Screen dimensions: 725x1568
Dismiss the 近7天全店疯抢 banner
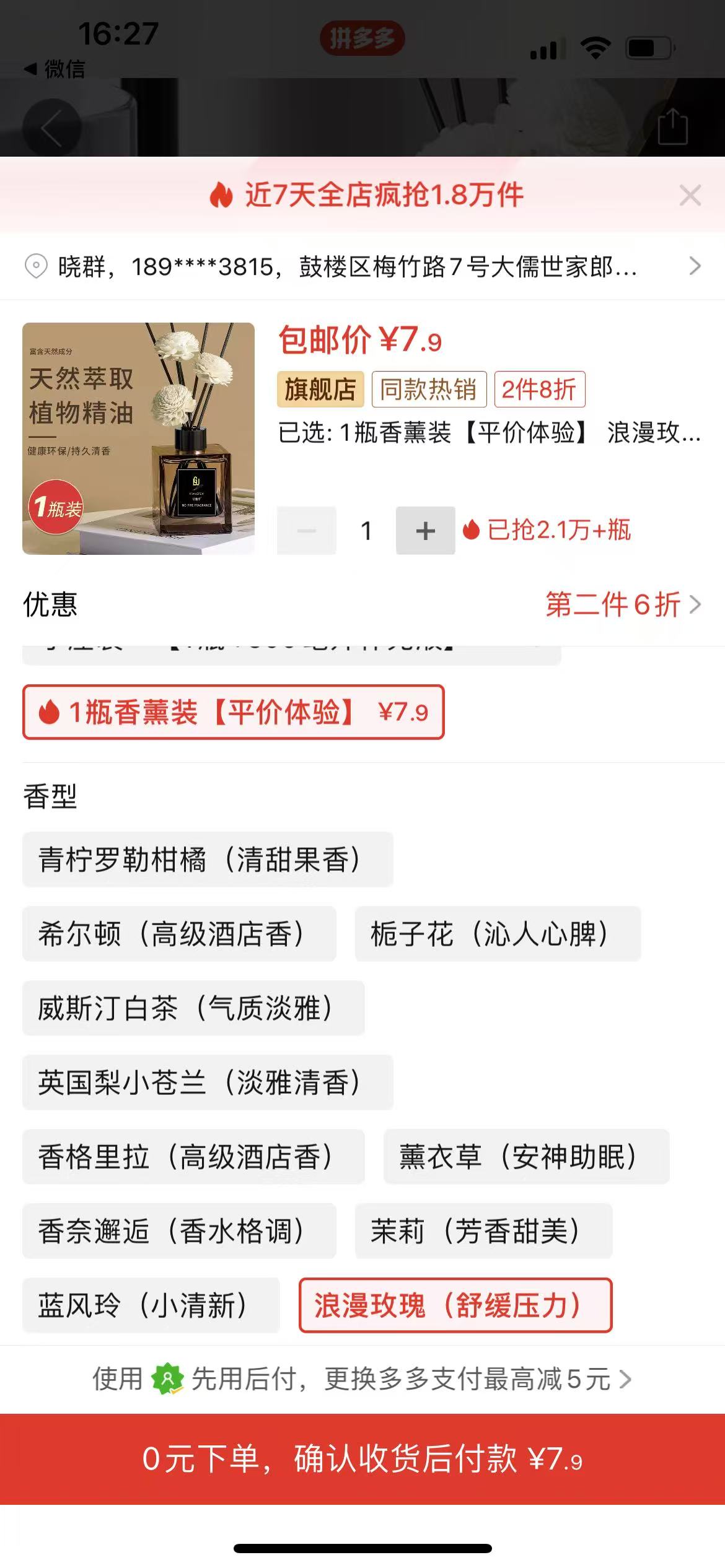coord(690,196)
